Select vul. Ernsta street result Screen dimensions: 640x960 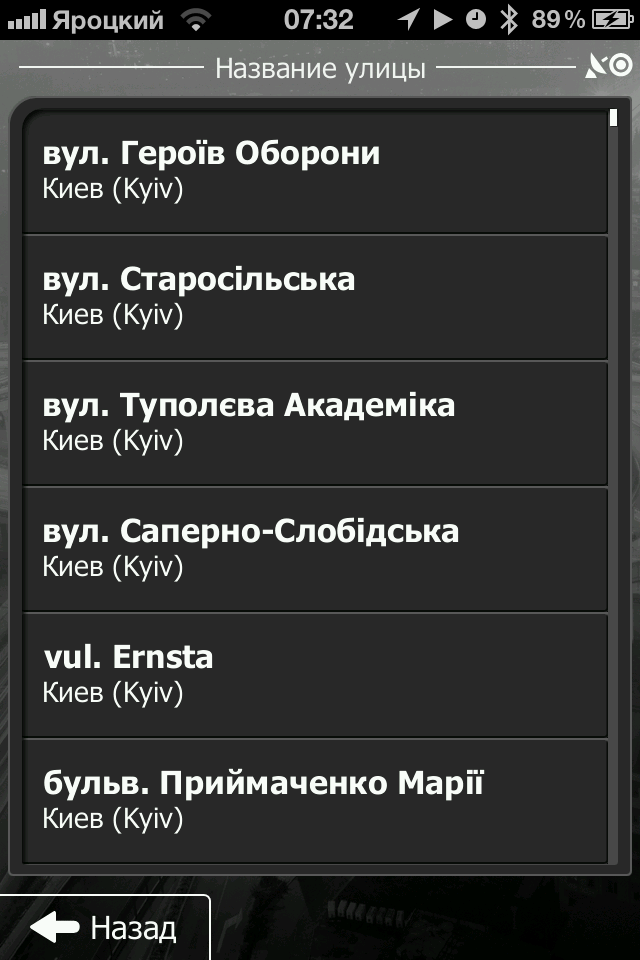315,674
